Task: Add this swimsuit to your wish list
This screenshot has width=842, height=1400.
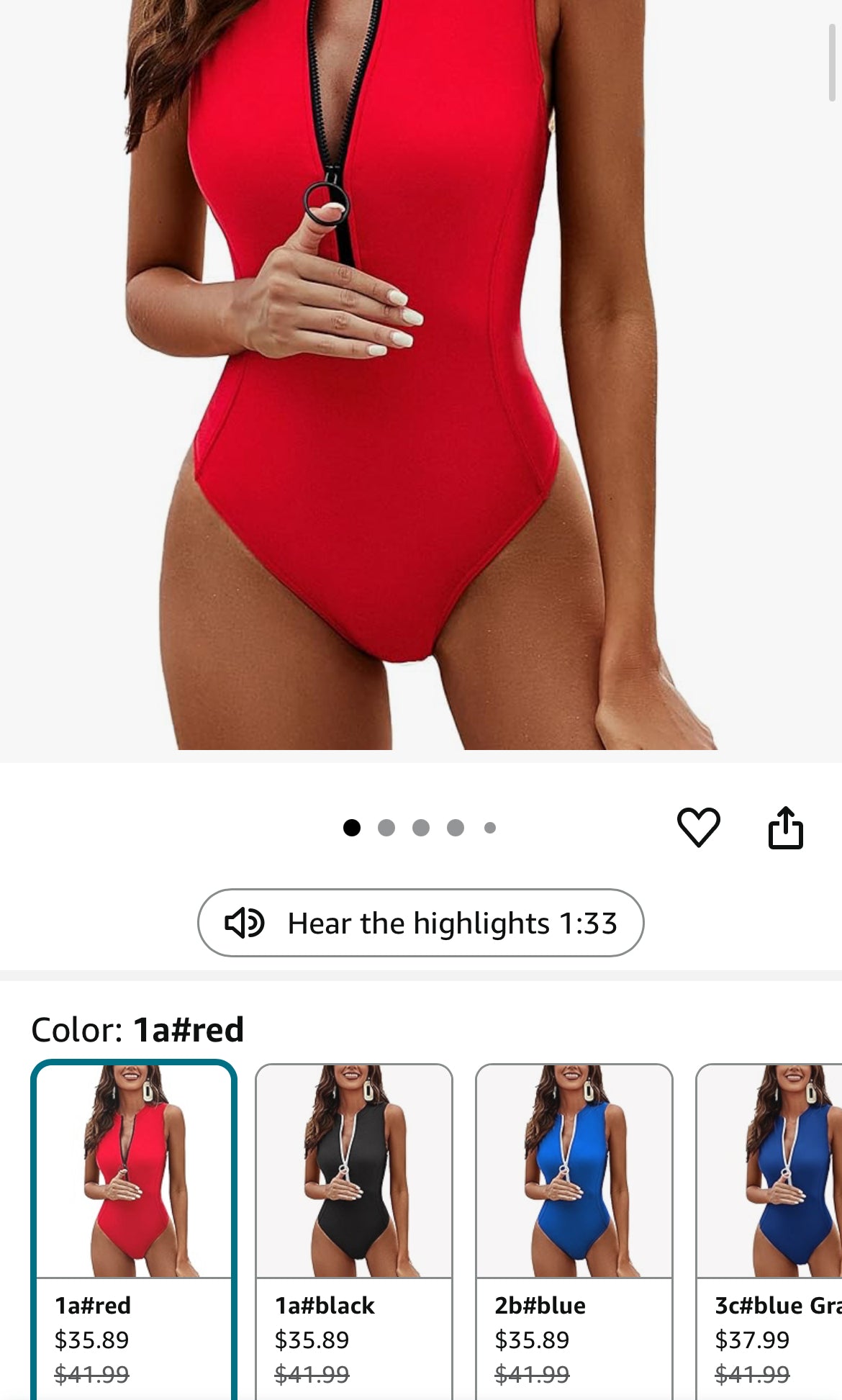Action: point(698,827)
